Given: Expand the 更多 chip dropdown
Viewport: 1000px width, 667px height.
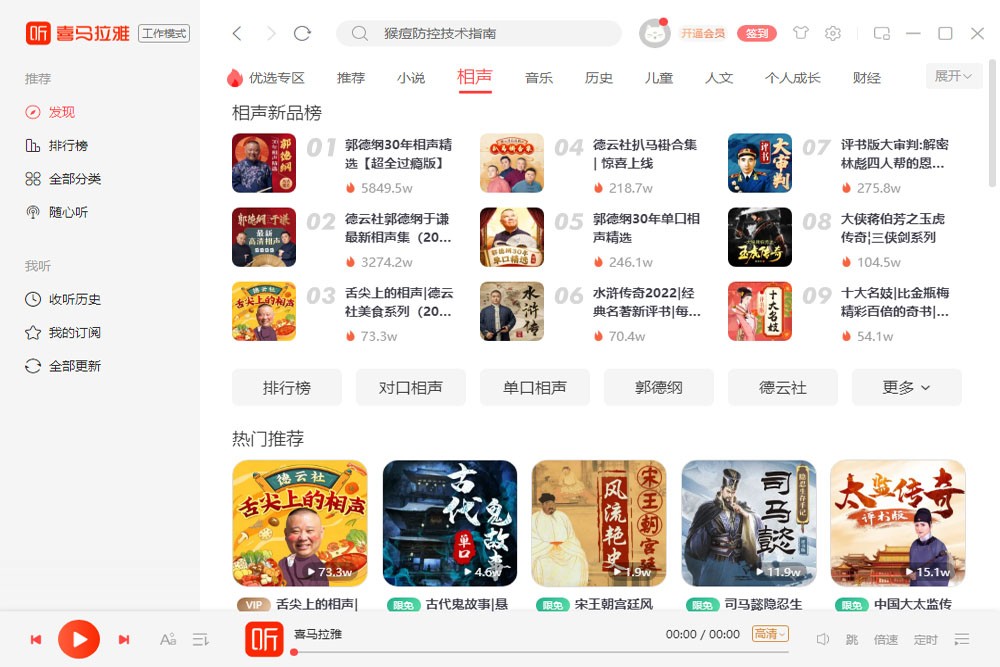Looking at the screenshot, I should [x=906, y=387].
